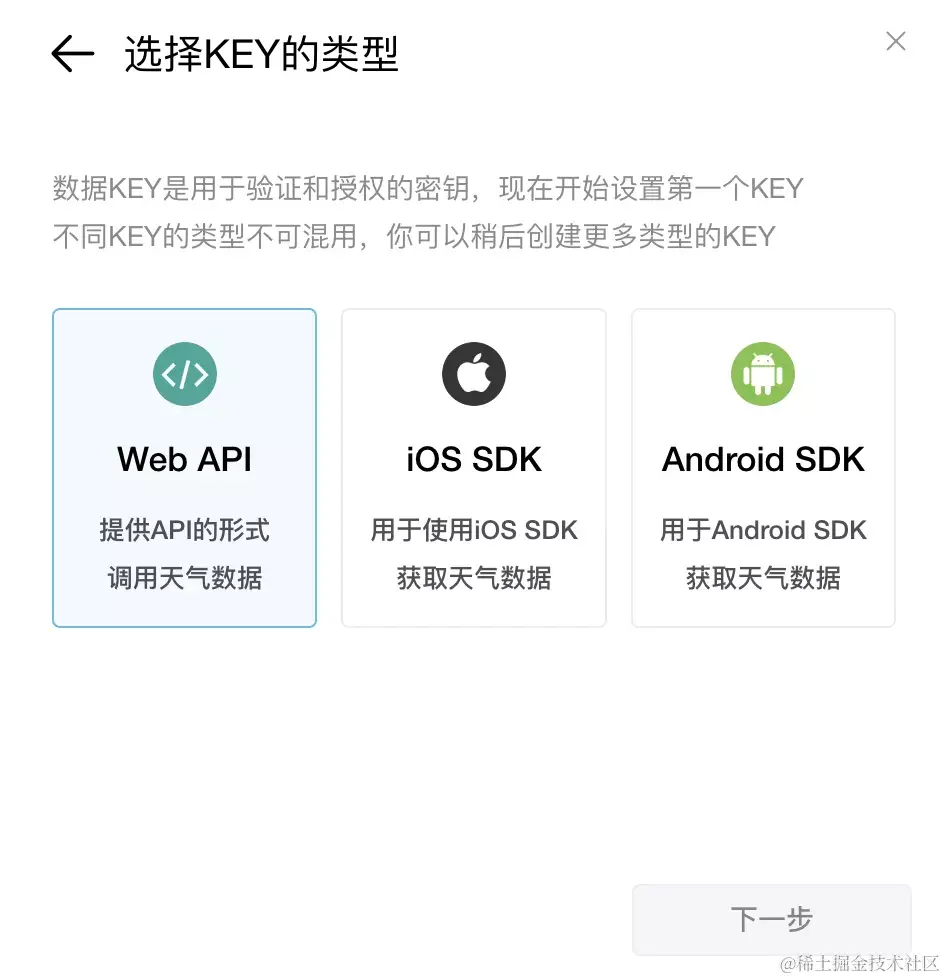Pick the Android SDK key type
Image resolution: width=946 pixels, height=980 pixels.
pos(763,468)
